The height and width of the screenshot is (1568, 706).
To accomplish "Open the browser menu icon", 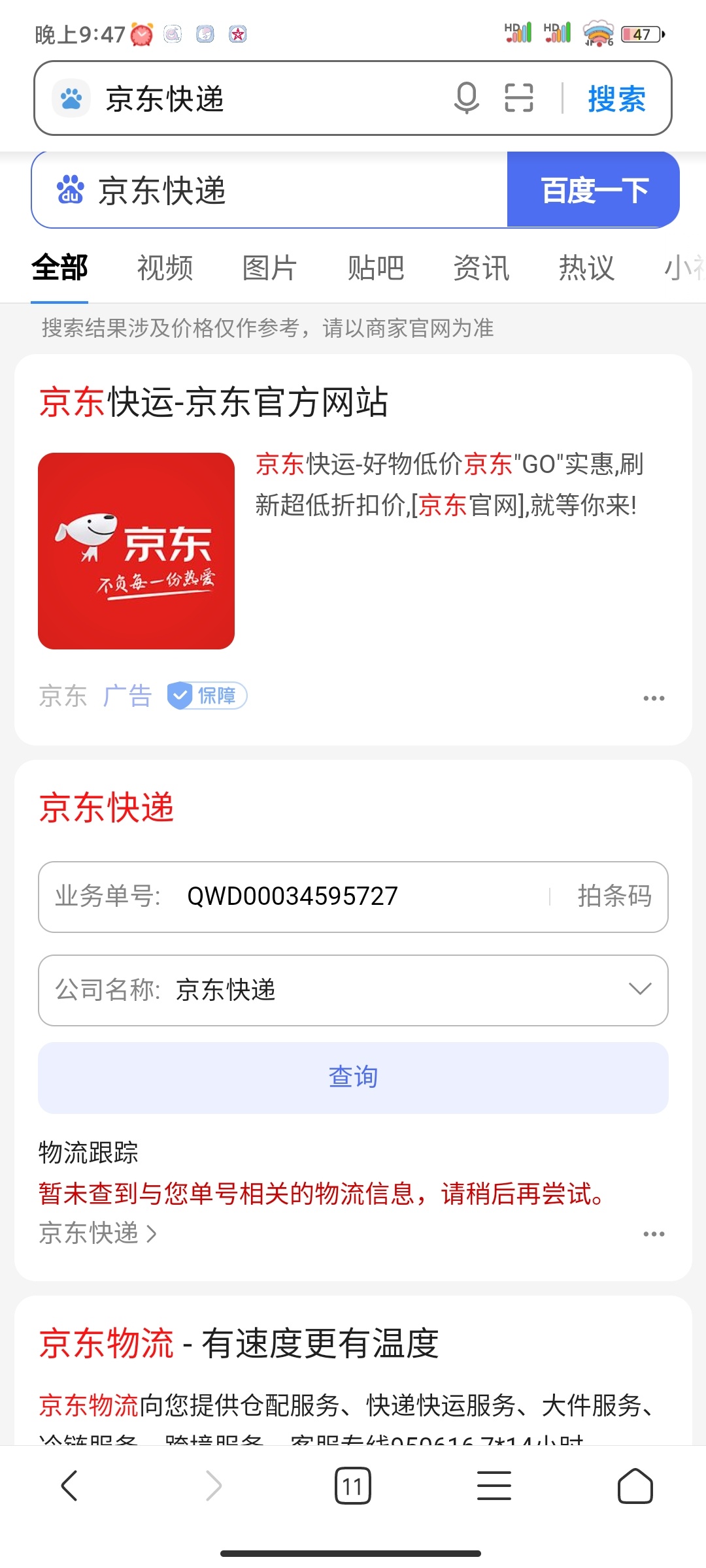I will coord(494,1486).
